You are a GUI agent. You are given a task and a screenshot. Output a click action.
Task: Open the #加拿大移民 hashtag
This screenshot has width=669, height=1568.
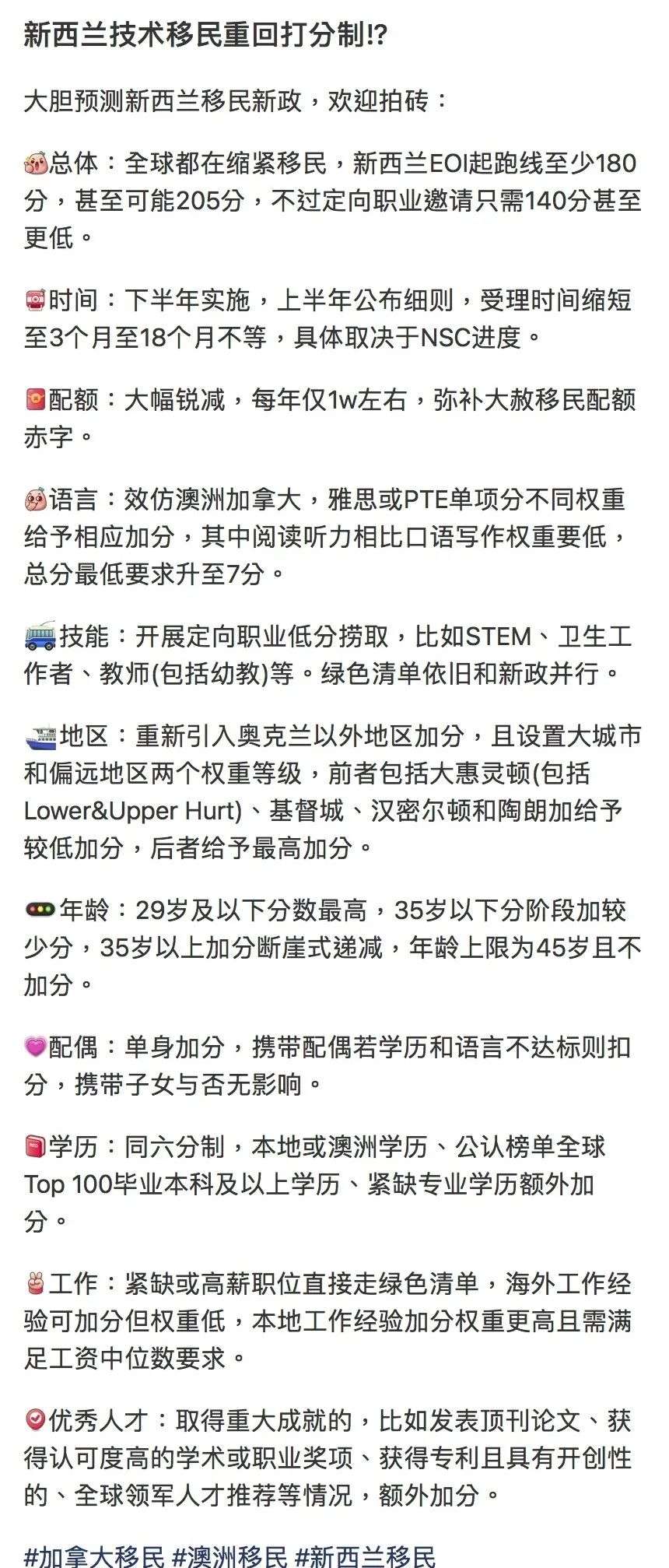pos(94,1553)
